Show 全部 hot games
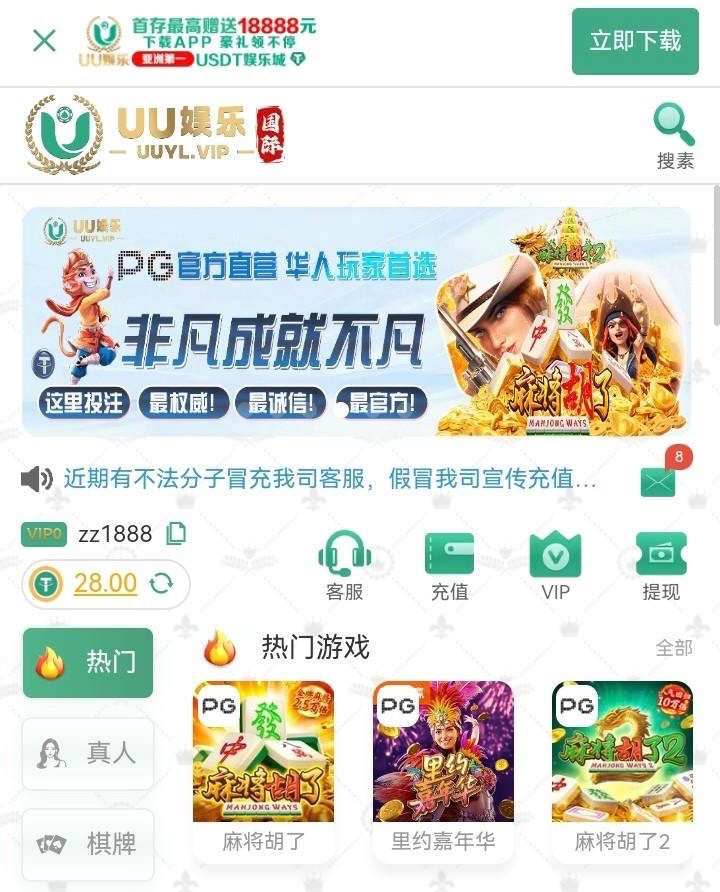Screen dimensions: 720x892 point(673,648)
